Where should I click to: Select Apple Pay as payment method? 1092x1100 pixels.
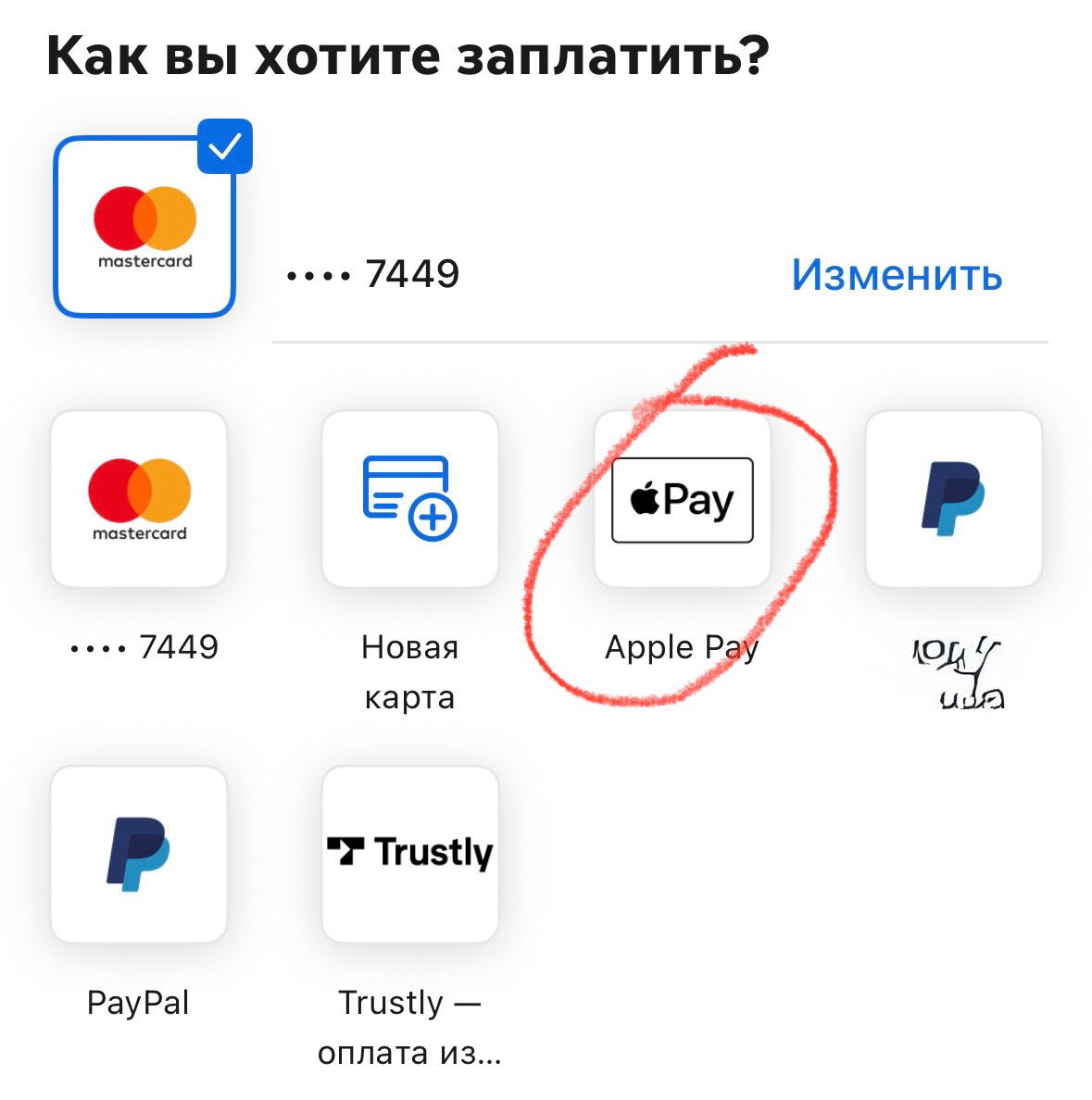tap(682, 499)
